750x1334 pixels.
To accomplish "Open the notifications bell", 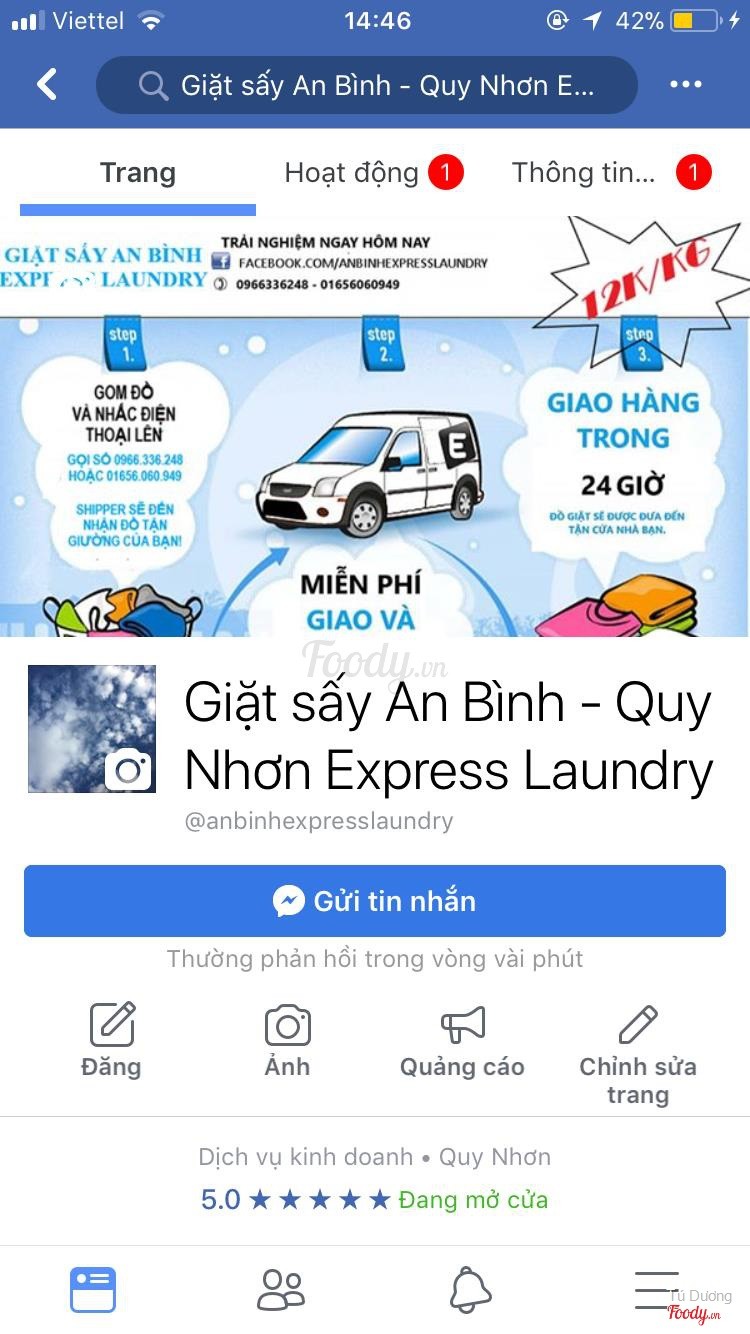I will (x=470, y=1289).
